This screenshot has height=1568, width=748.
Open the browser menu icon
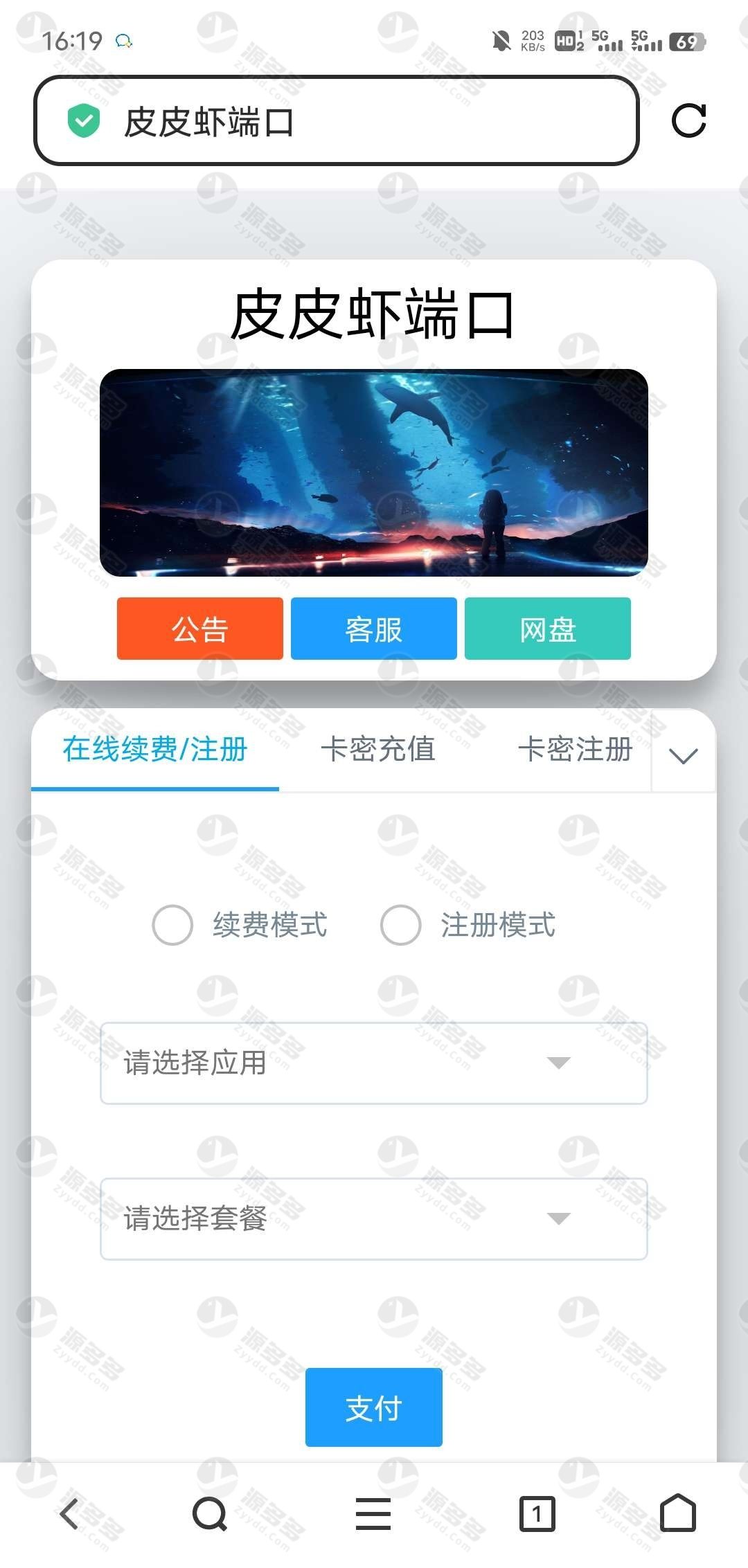click(x=373, y=1513)
